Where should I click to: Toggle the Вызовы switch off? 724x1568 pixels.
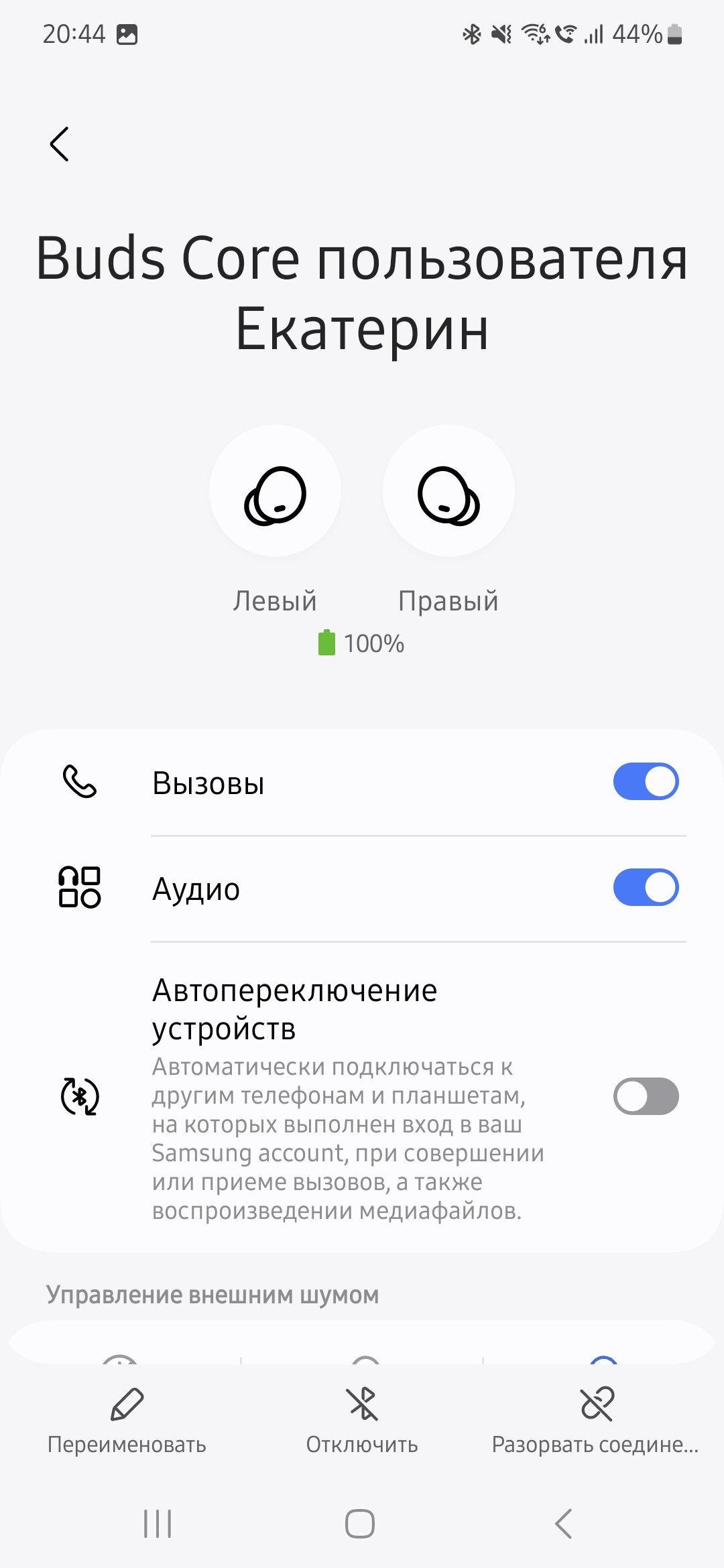click(646, 781)
